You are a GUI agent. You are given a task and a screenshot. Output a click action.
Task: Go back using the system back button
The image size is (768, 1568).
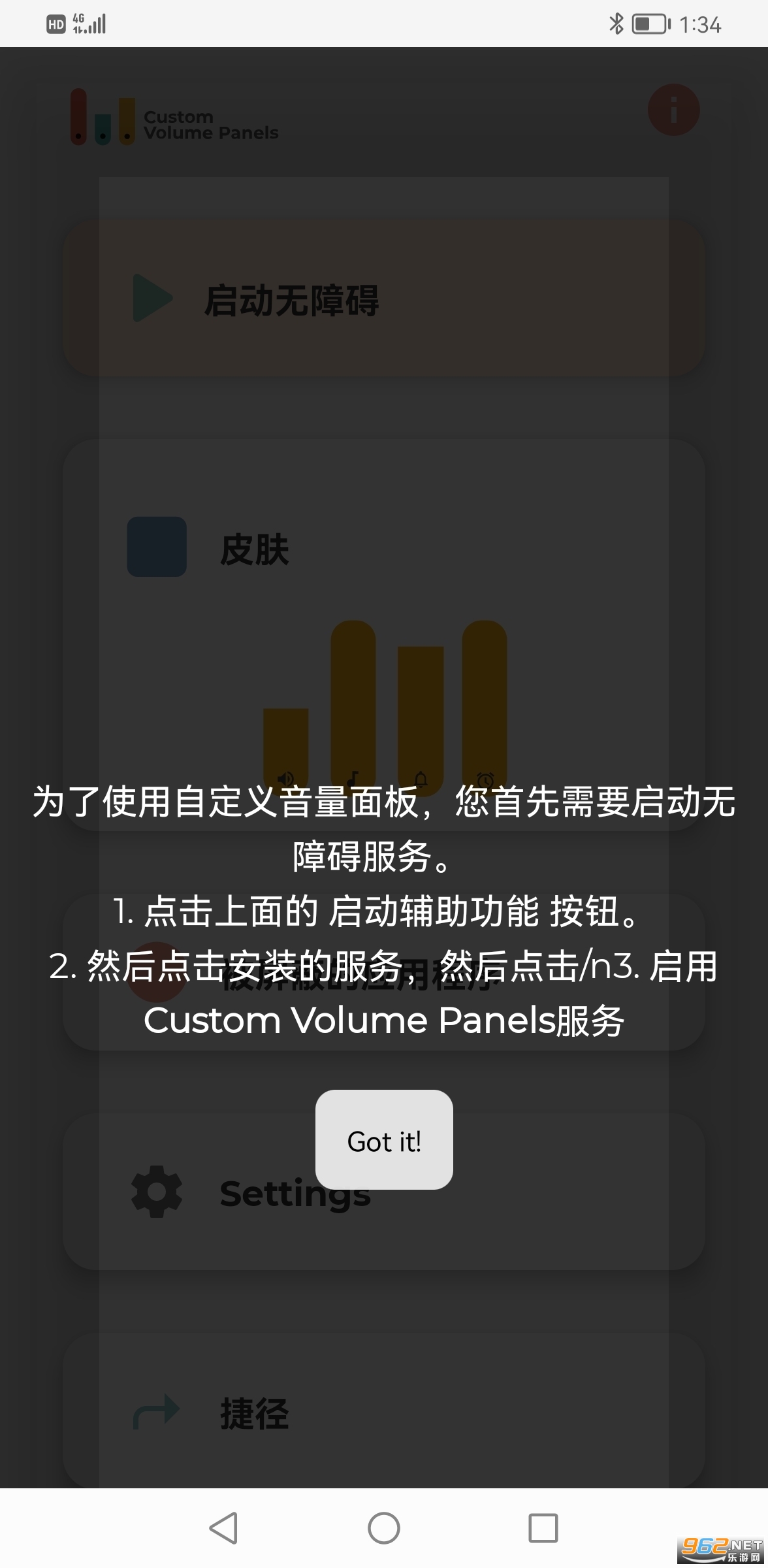pyautogui.click(x=223, y=1528)
